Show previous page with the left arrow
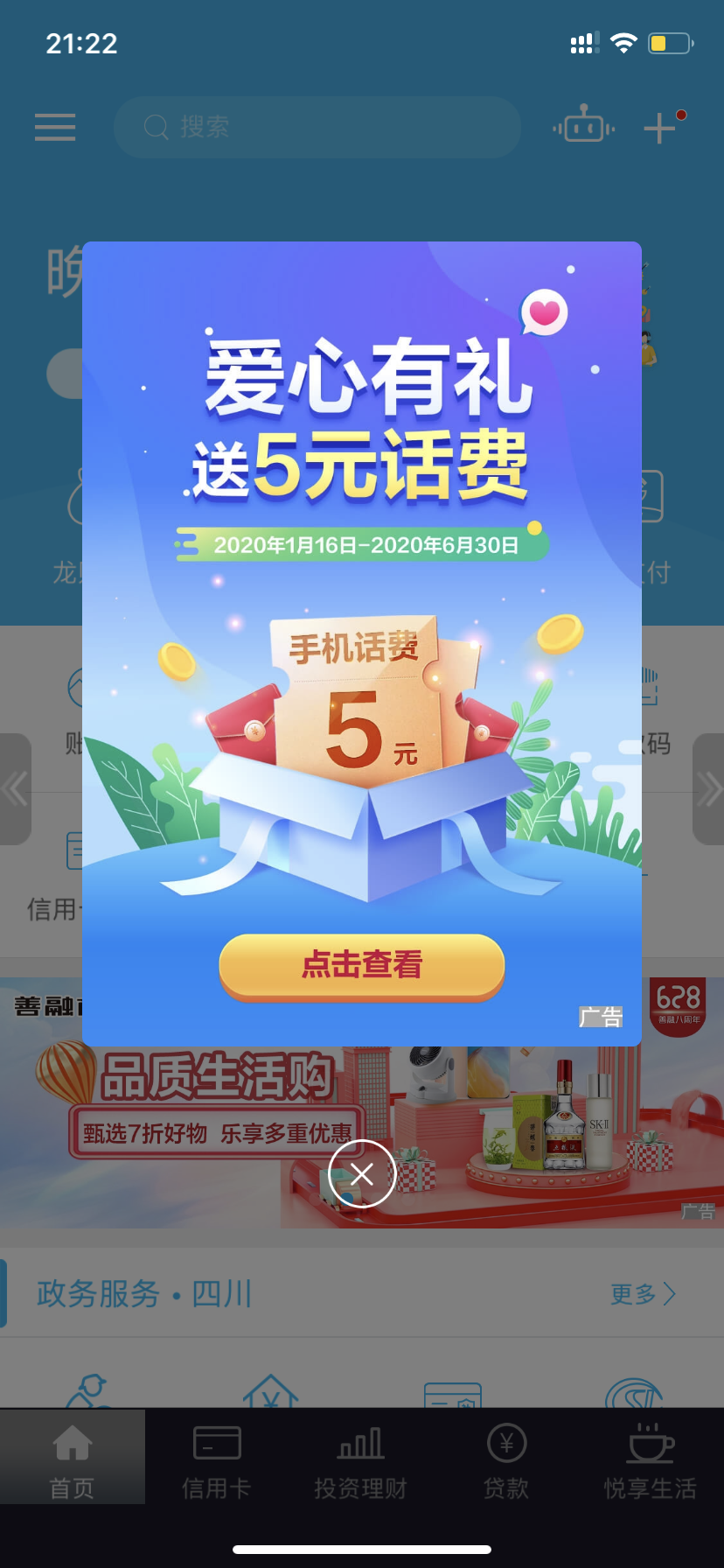The height and width of the screenshot is (1568, 724). coord(15,789)
